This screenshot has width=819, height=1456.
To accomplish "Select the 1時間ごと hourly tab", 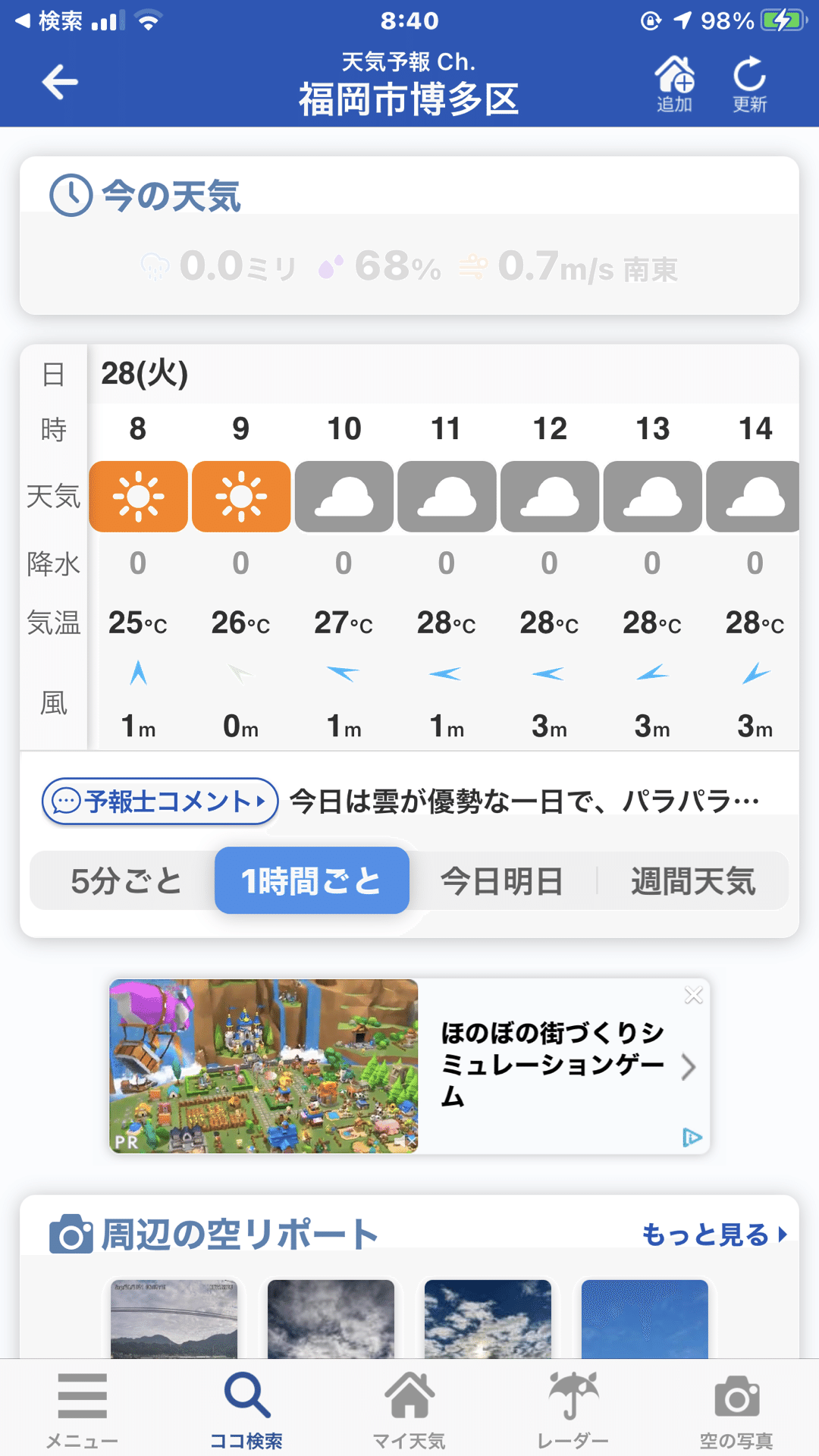I will coord(312,881).
